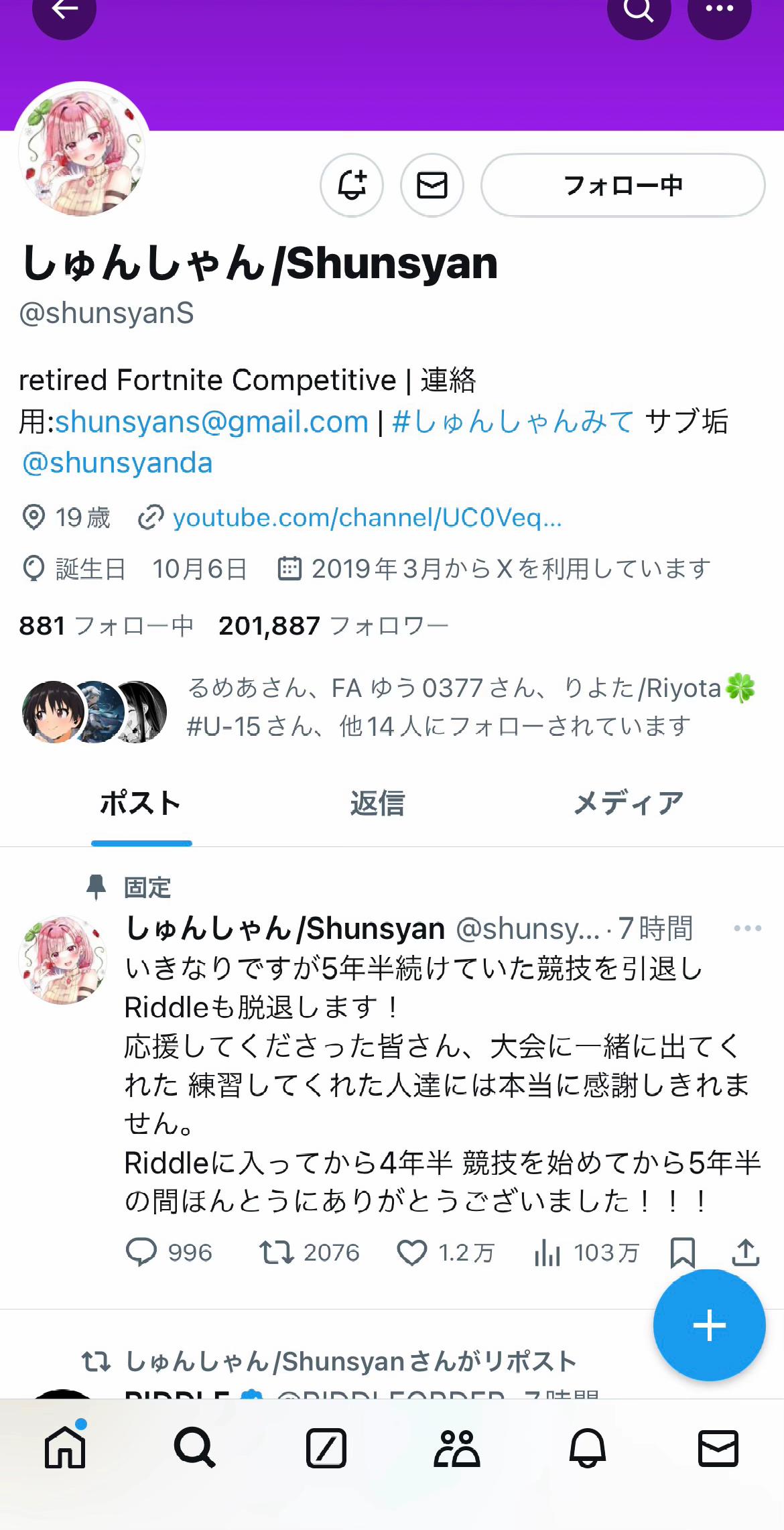View the 881 フォロー中 list
784x1530 pixels.
[106, 626]
